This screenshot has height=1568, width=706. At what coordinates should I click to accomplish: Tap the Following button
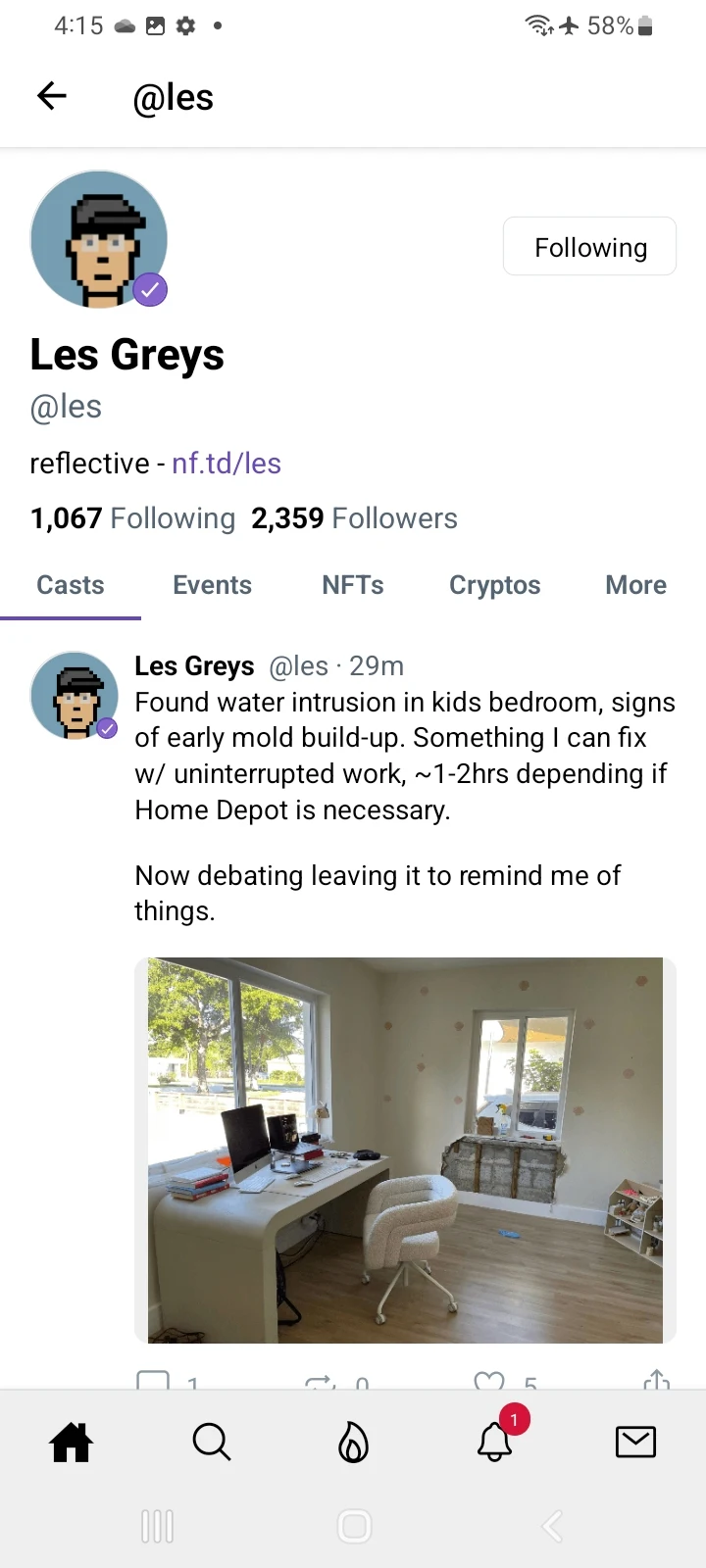589,247
